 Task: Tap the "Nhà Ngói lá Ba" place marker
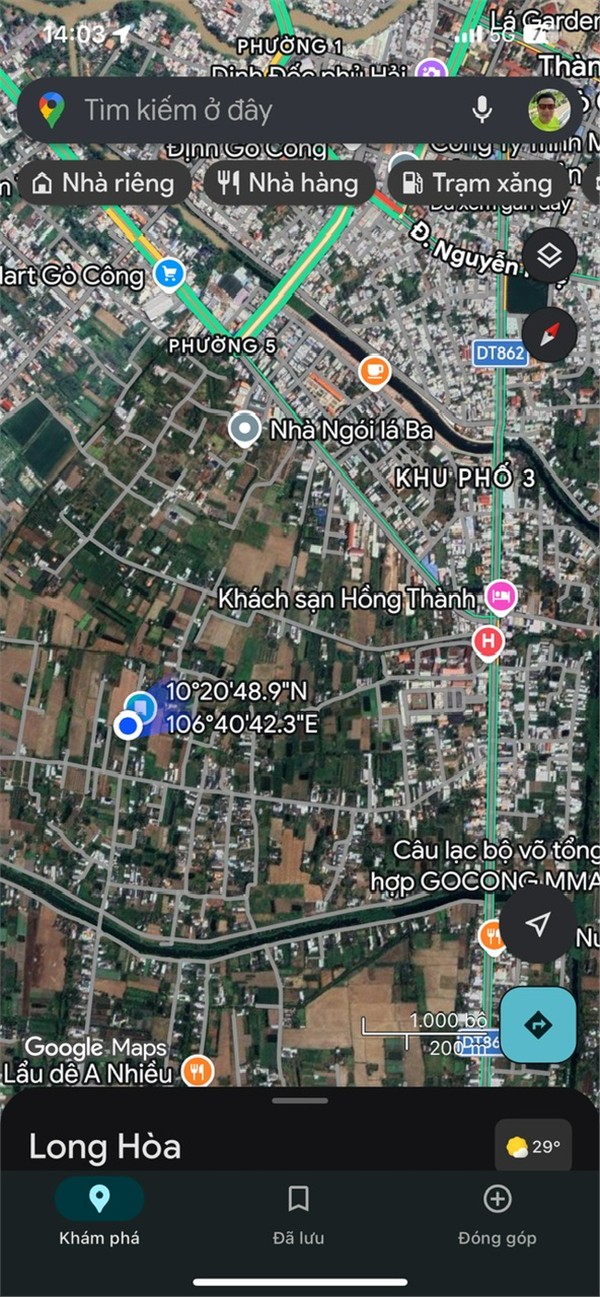[x=244, y=429]
